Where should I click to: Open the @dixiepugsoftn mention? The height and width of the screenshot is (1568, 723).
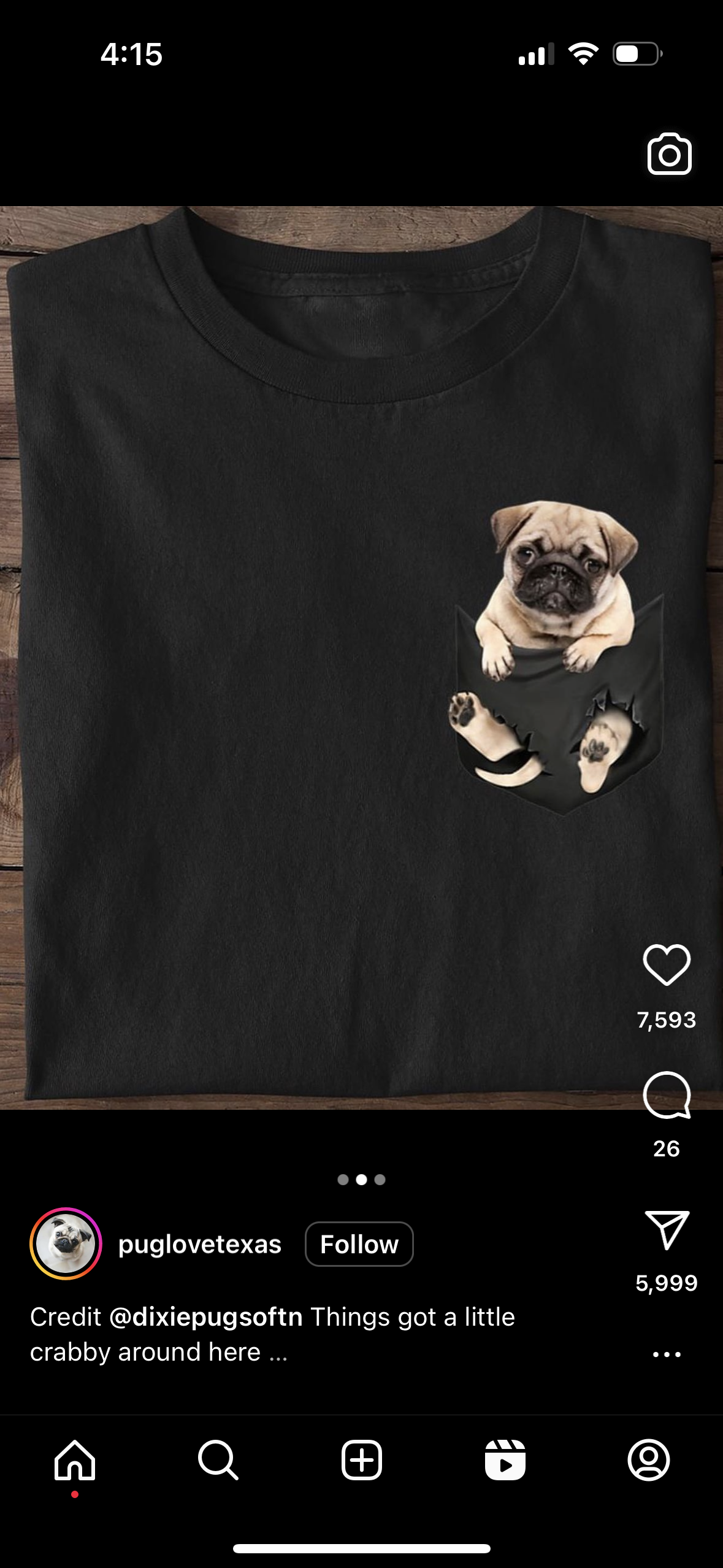point(205,1316)
